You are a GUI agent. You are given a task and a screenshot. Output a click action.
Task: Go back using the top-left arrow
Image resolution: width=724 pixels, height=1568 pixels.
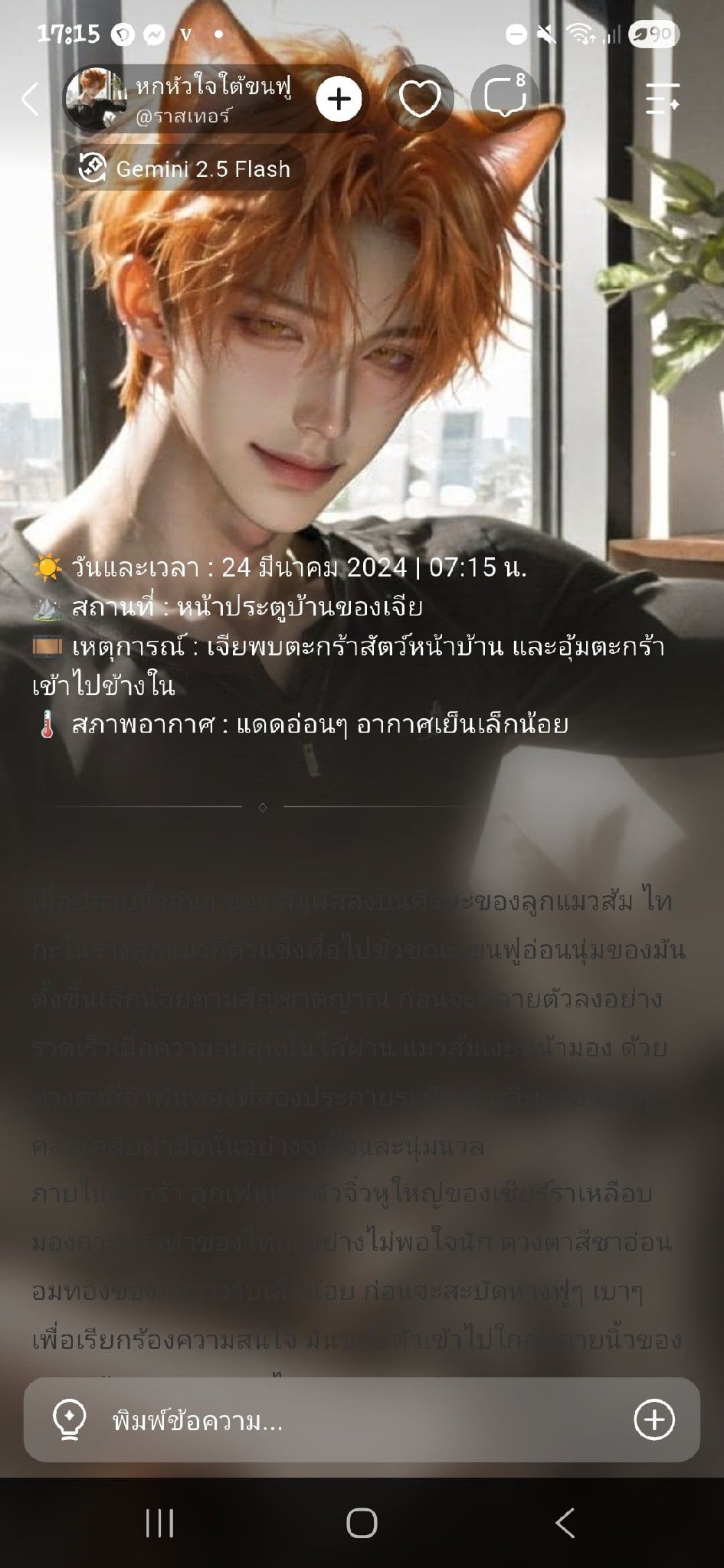[x=31, y=100]
